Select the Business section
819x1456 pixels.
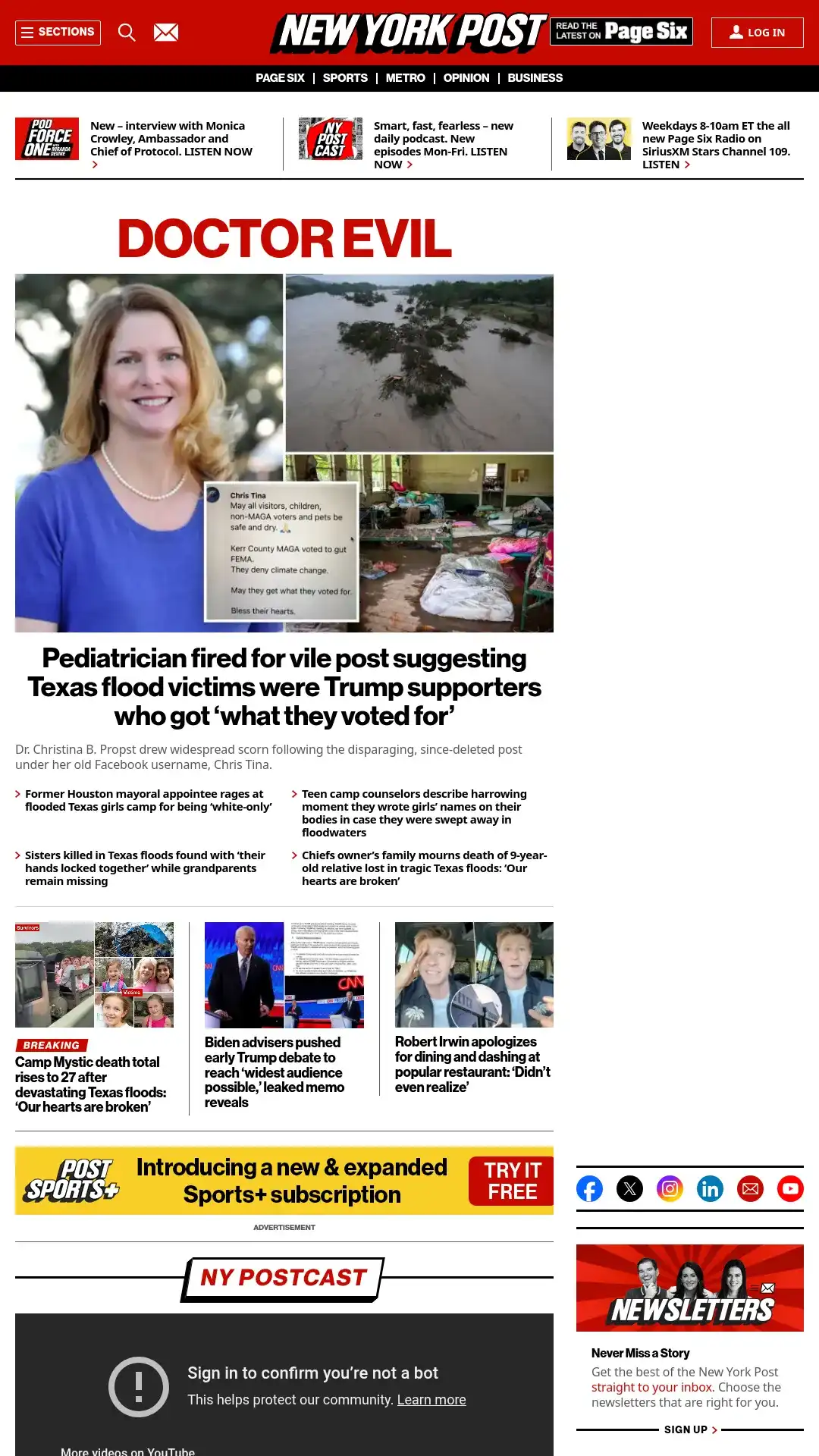coord(535,78)
